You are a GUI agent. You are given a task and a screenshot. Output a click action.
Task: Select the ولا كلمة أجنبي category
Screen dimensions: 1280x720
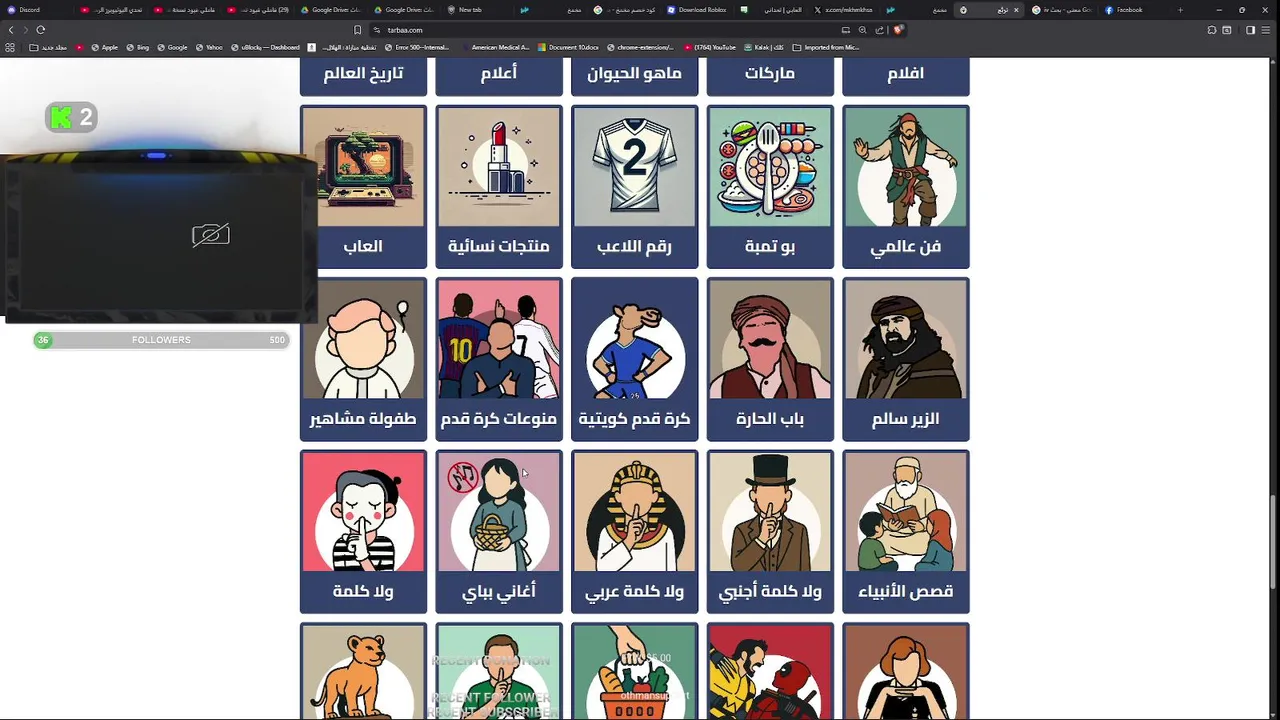[770, 531]
